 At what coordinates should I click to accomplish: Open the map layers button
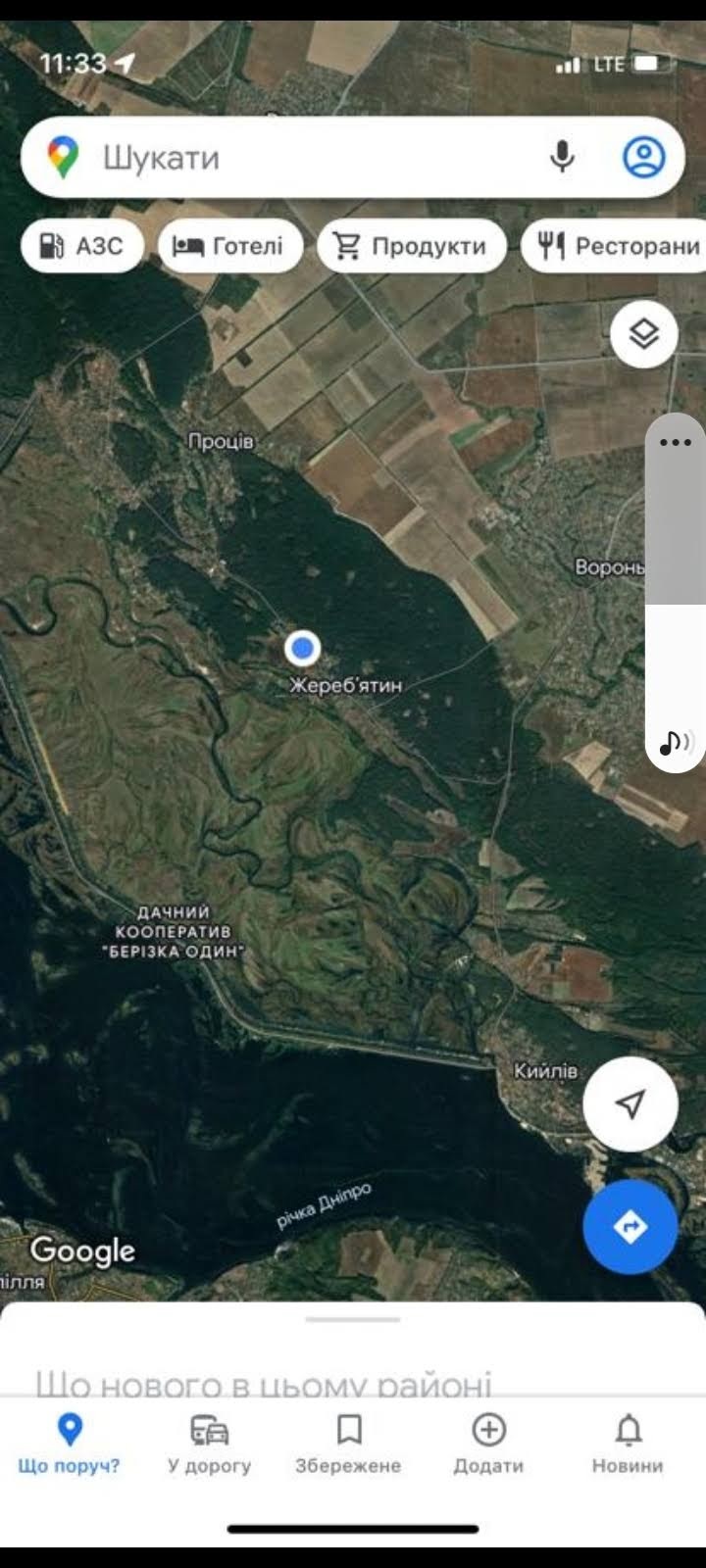pos(644,334)
